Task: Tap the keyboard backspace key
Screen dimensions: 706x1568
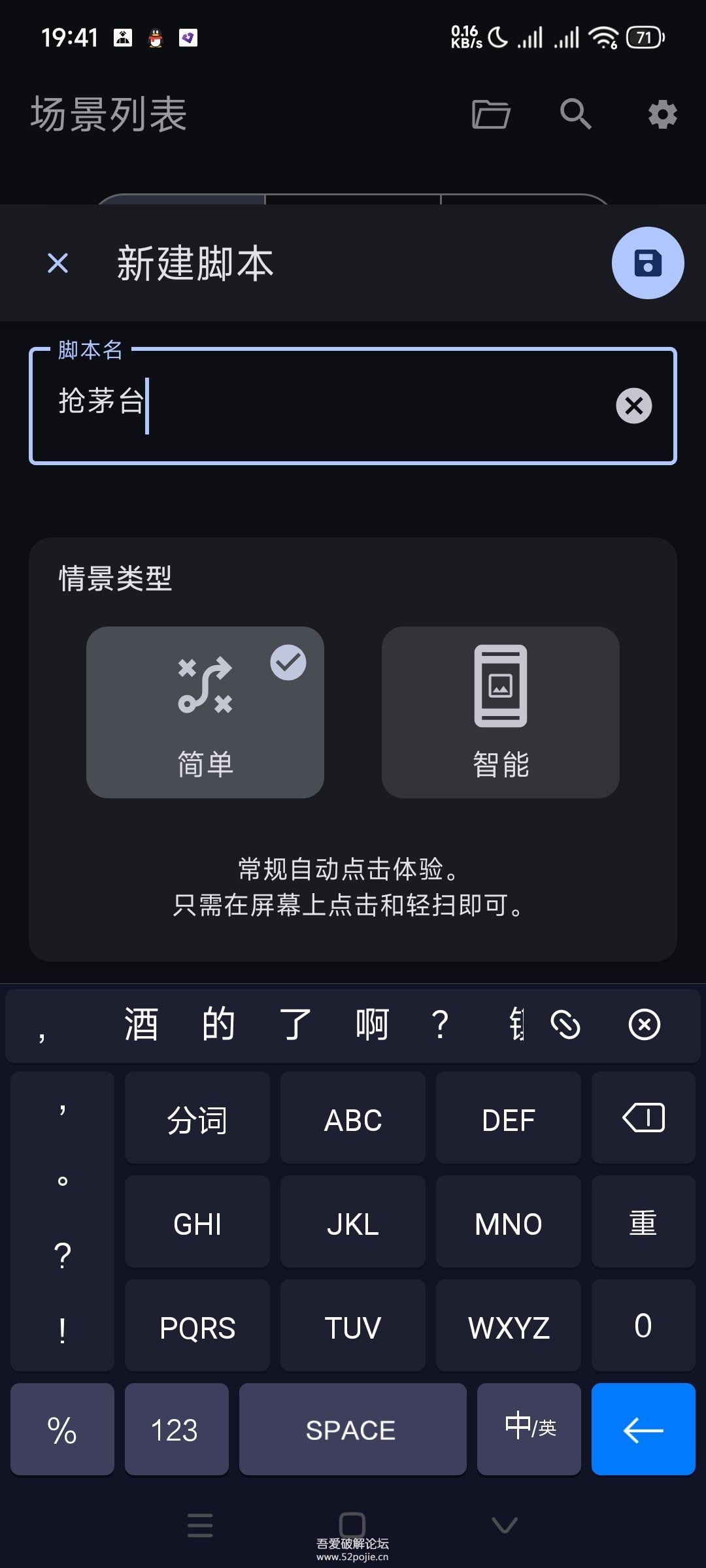Action: [643, 1118]
